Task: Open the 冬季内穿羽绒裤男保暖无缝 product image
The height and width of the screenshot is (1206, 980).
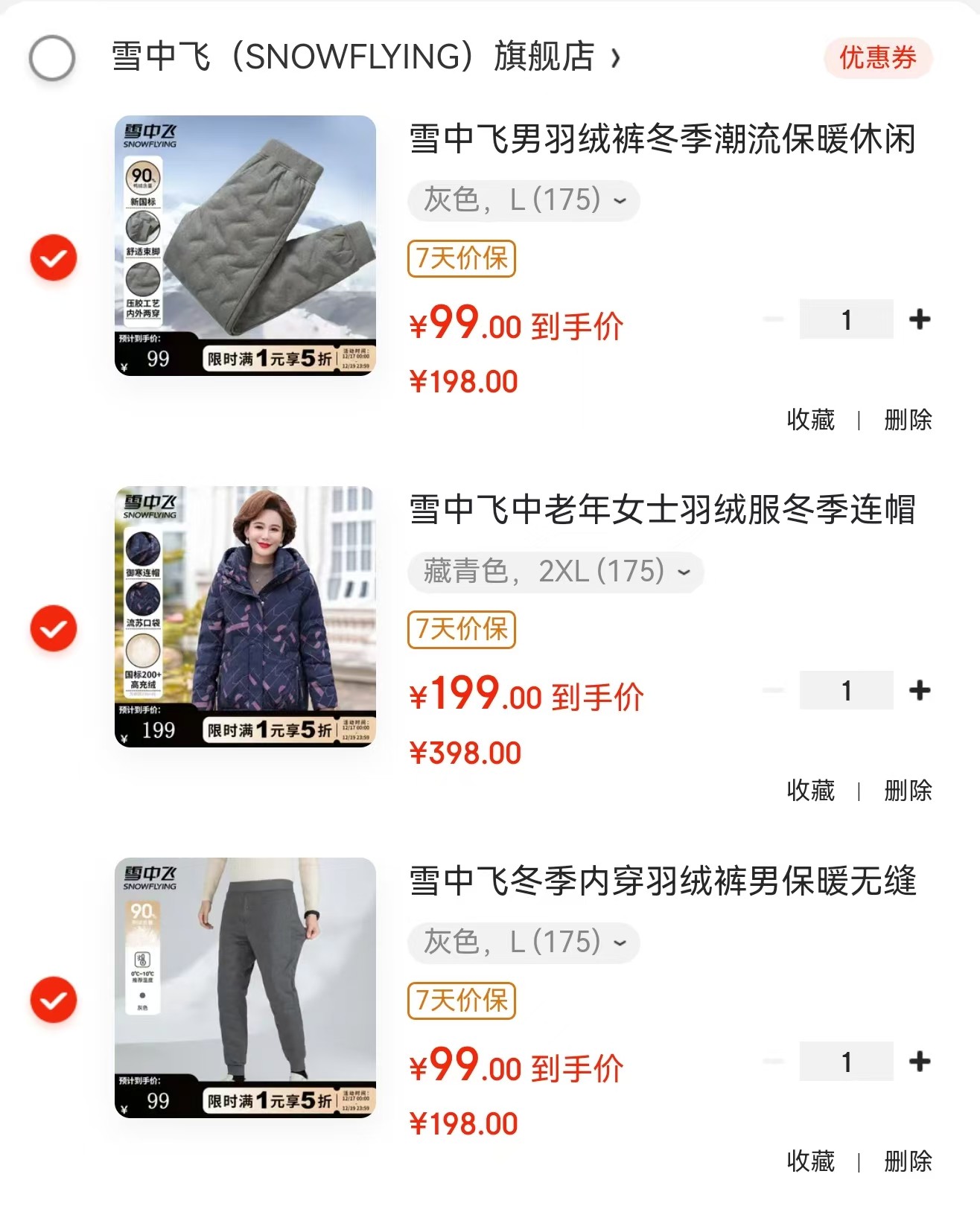Action: [245, 987]
